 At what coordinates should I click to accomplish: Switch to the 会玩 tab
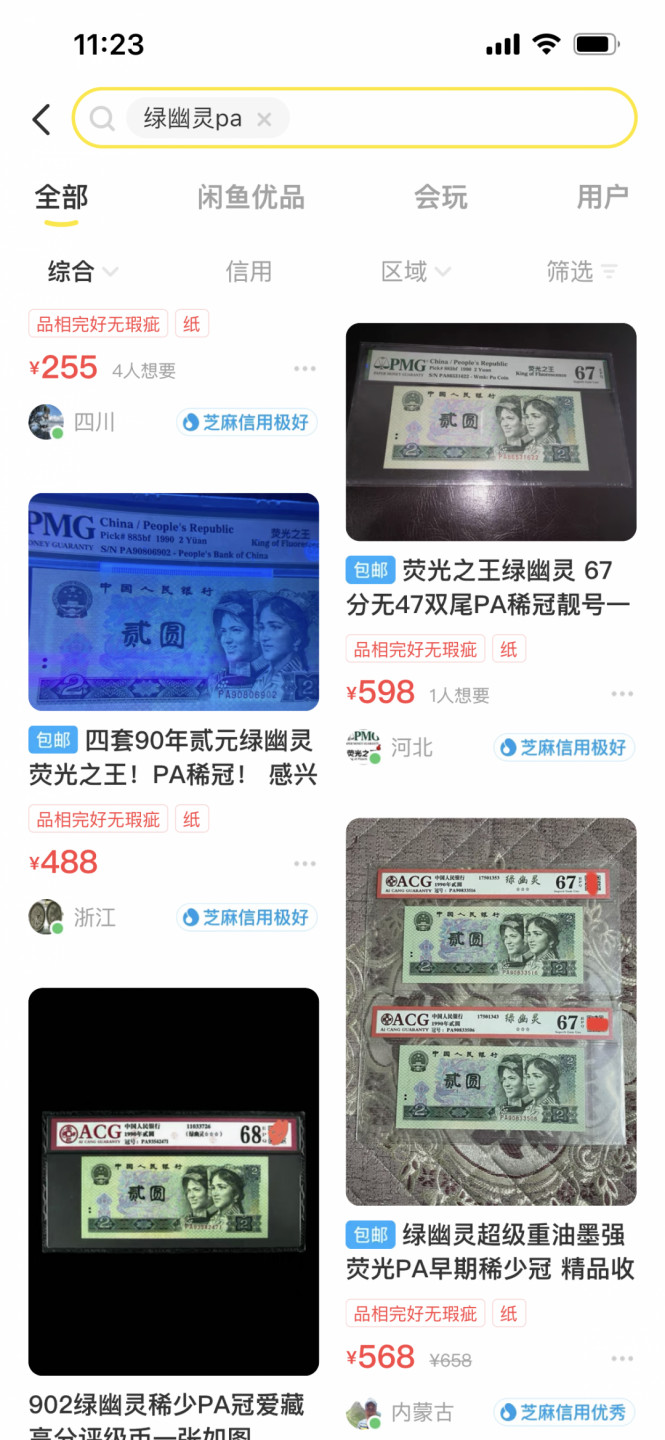pyautogui.click(x=441, y=197)
